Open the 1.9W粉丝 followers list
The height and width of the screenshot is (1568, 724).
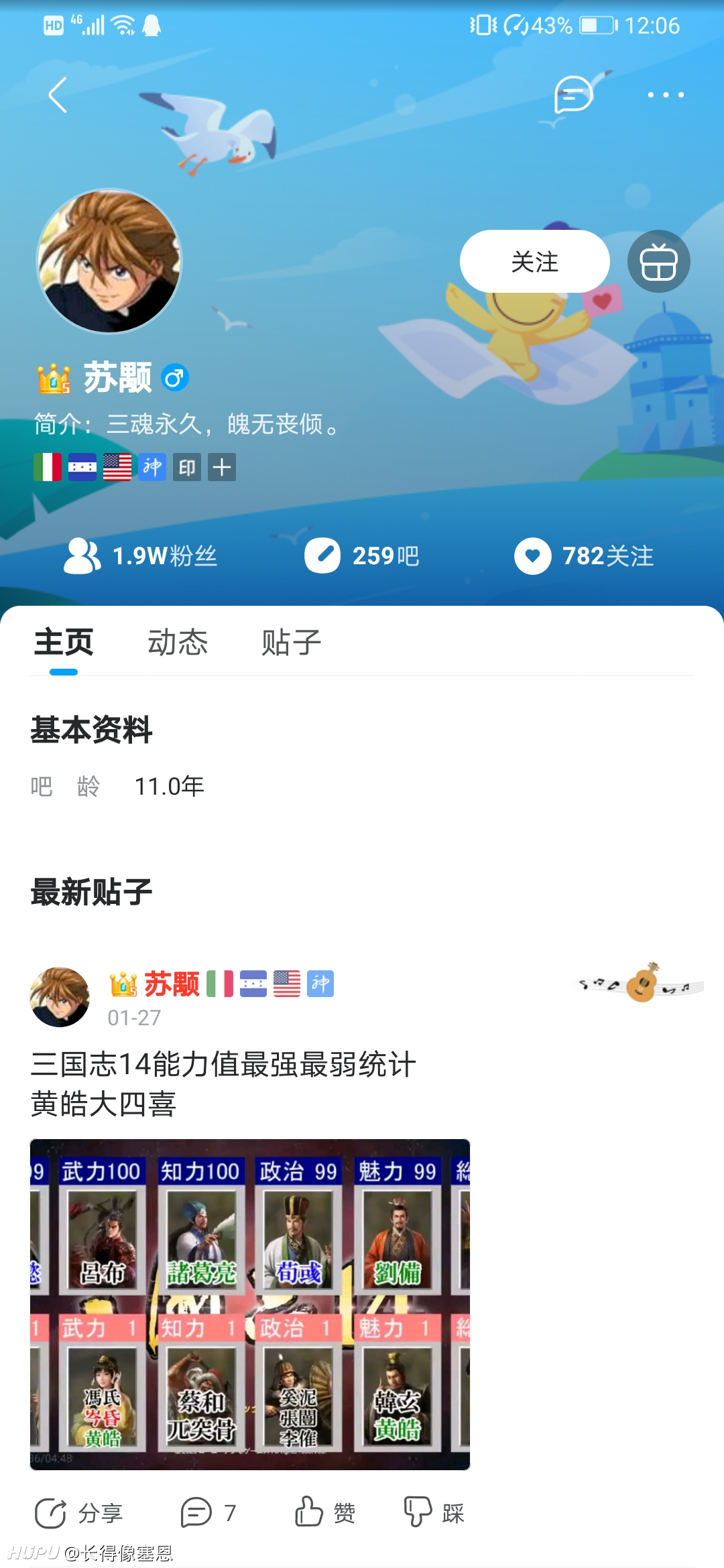point(141,556)
